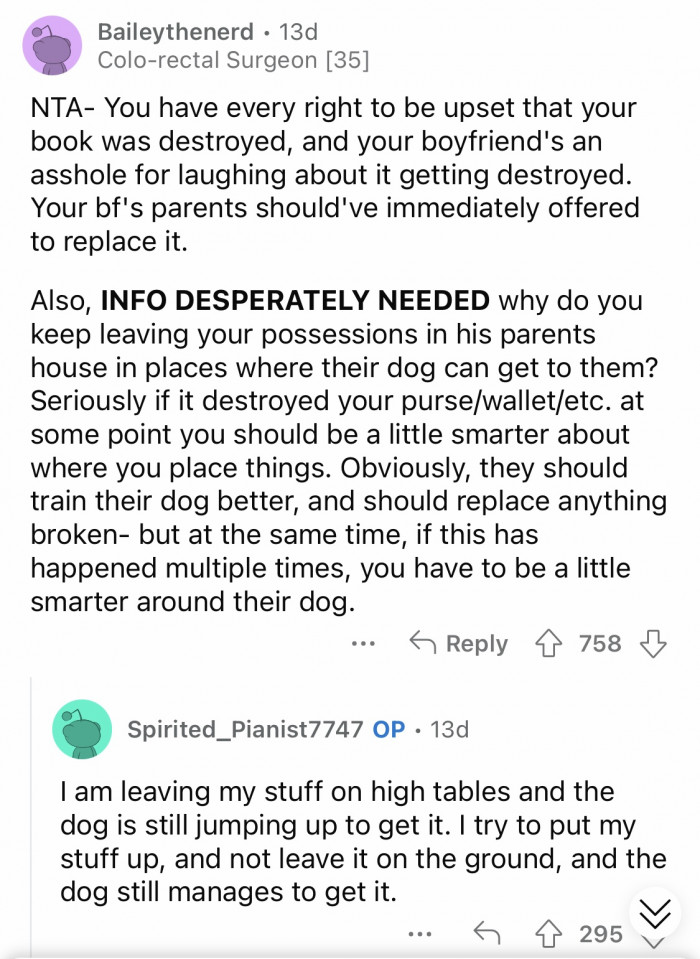Reply to Spirited_Pianist7747's comment
This screenshot has width=700, height=959.
coord(485,934)
